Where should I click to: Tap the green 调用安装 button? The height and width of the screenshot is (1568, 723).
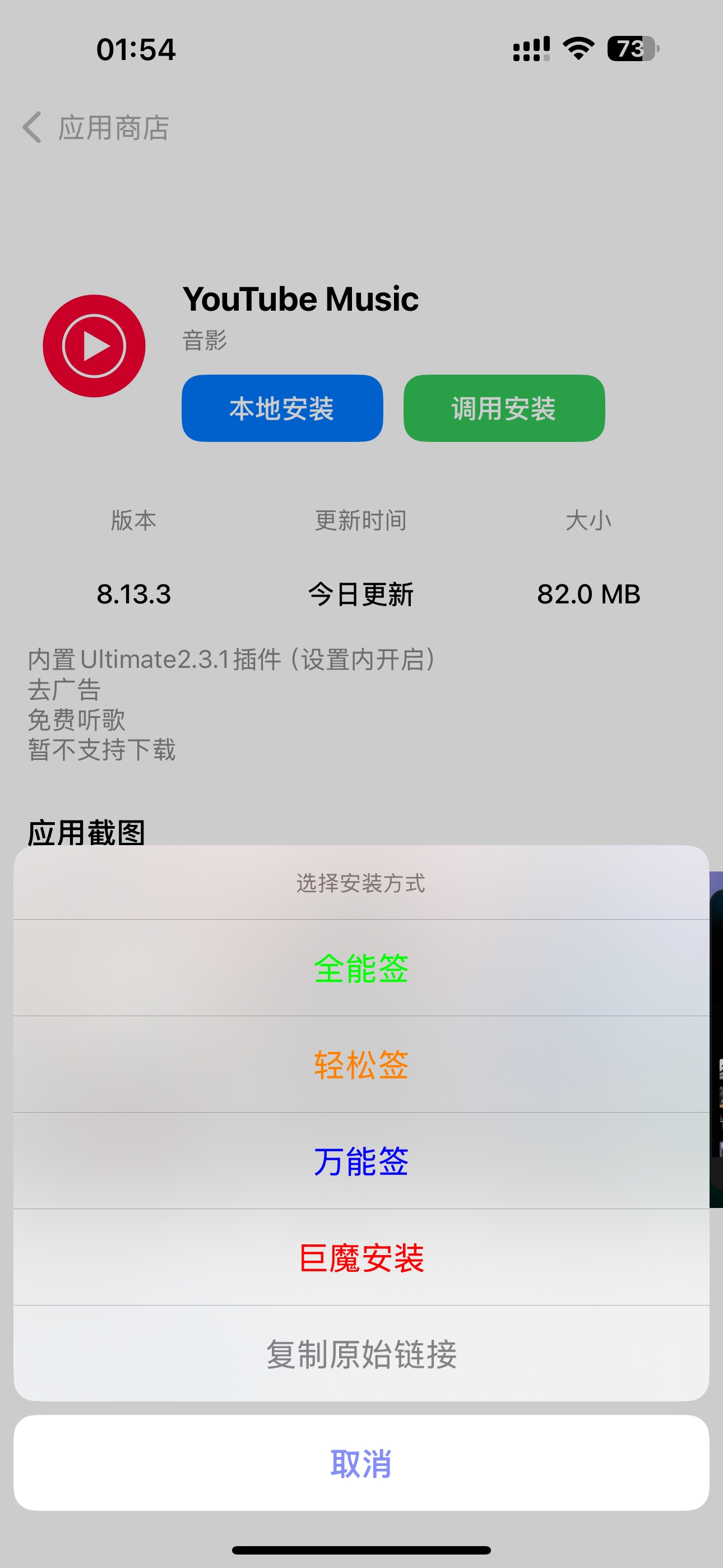(x=503, y=408)
